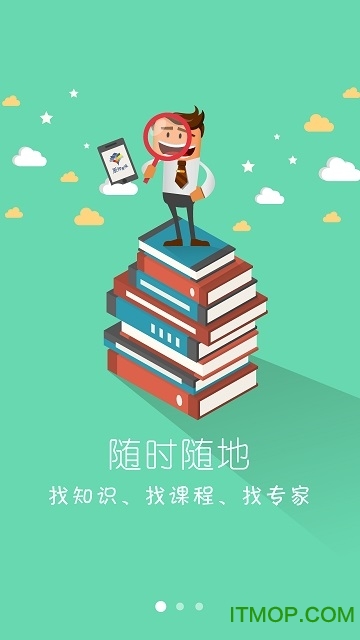Jump to the third onboarding page dot

(199, 607)
